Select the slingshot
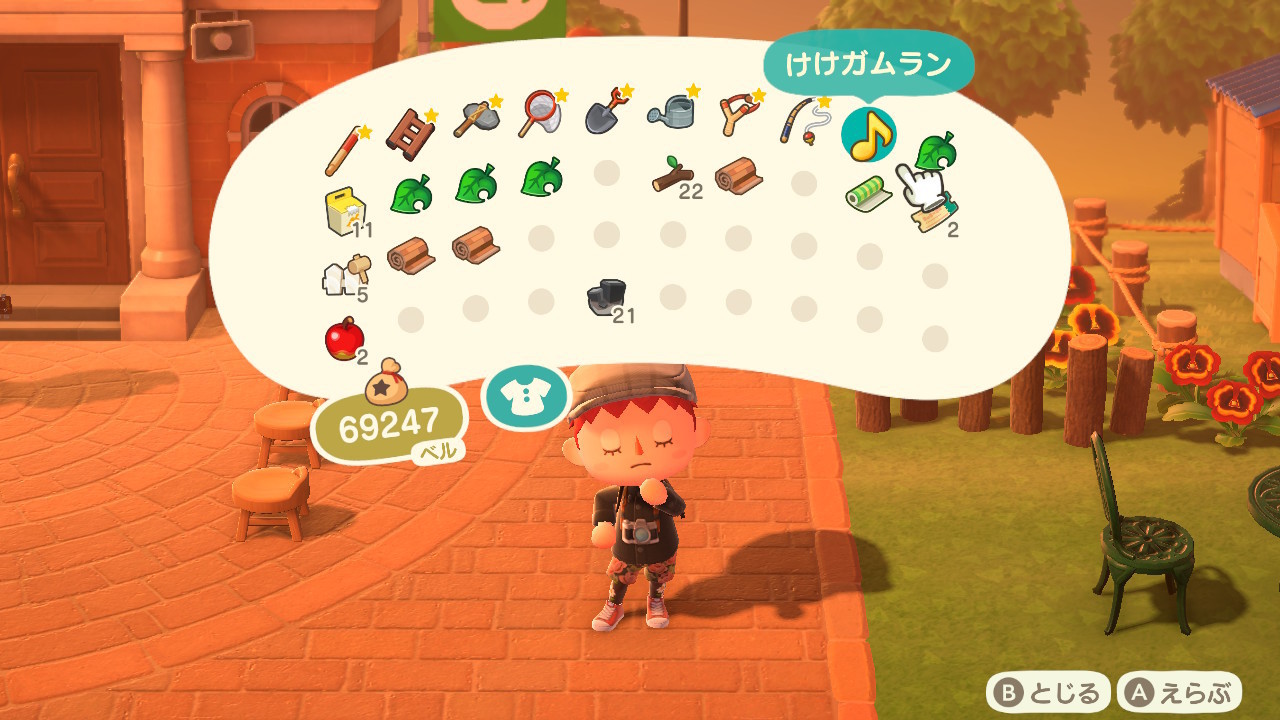Image resolution: width=1280 pixels, height=720 pixels. [738, 115]
